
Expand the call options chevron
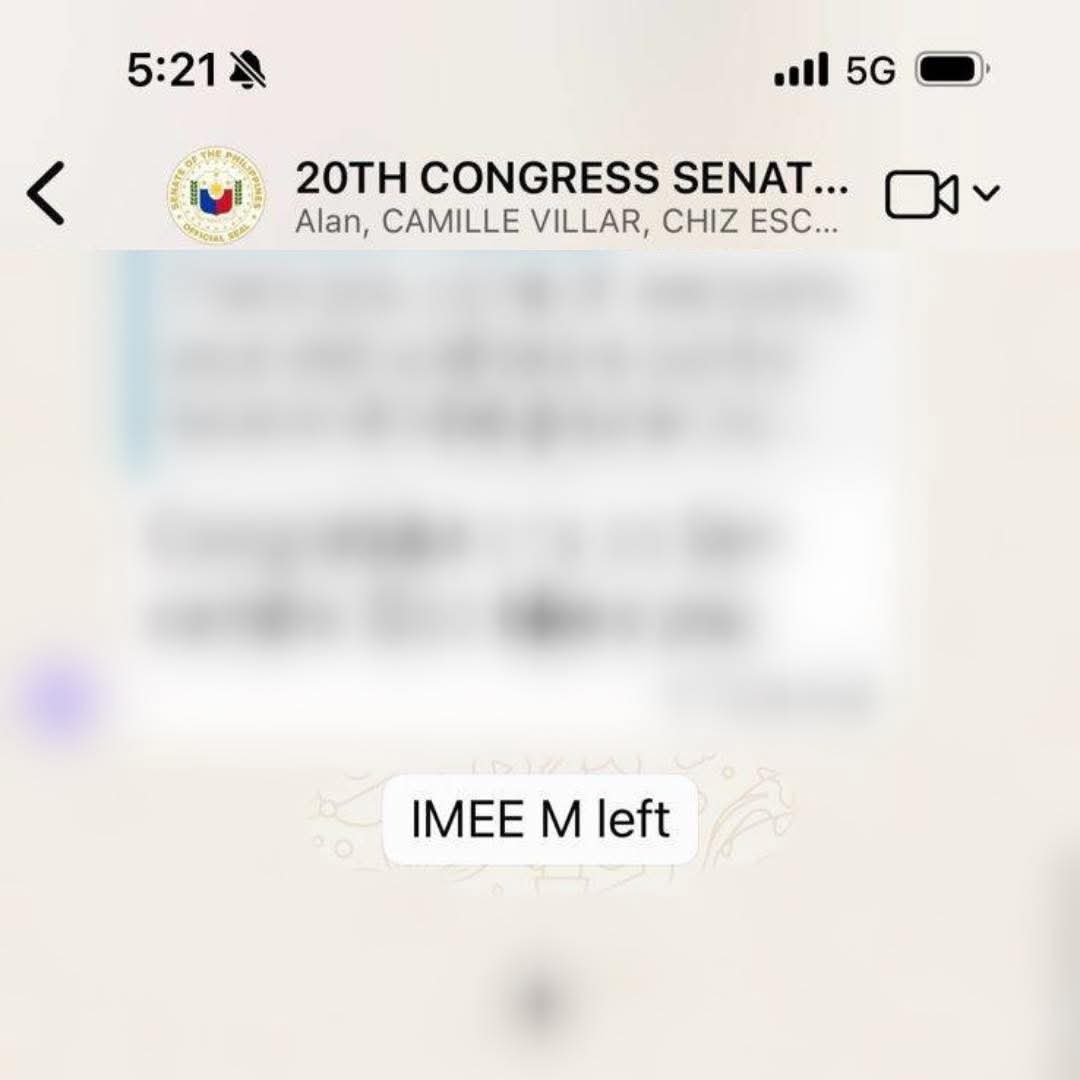[986, 193]
